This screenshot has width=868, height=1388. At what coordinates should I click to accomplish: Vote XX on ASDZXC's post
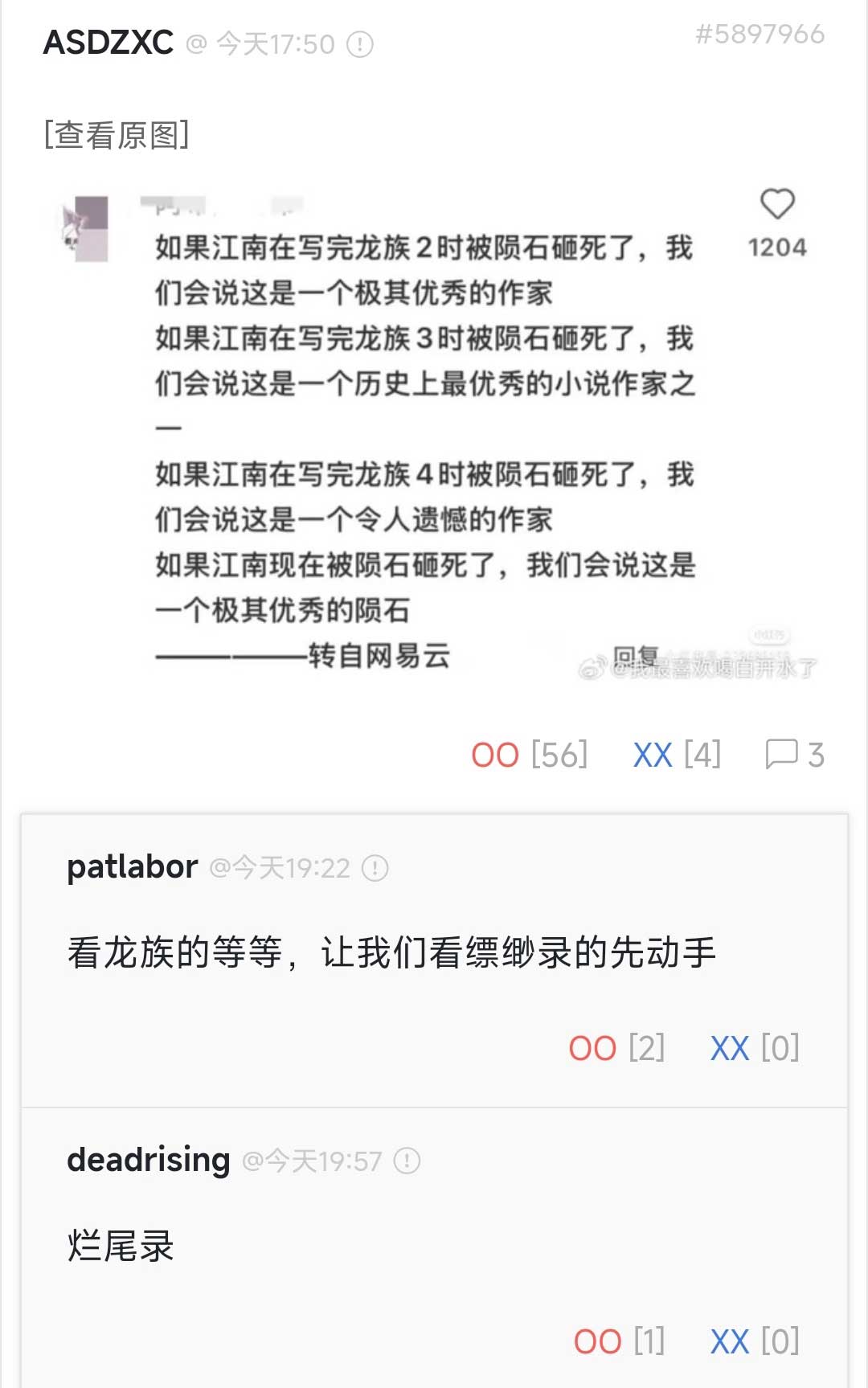click(653, 755)
